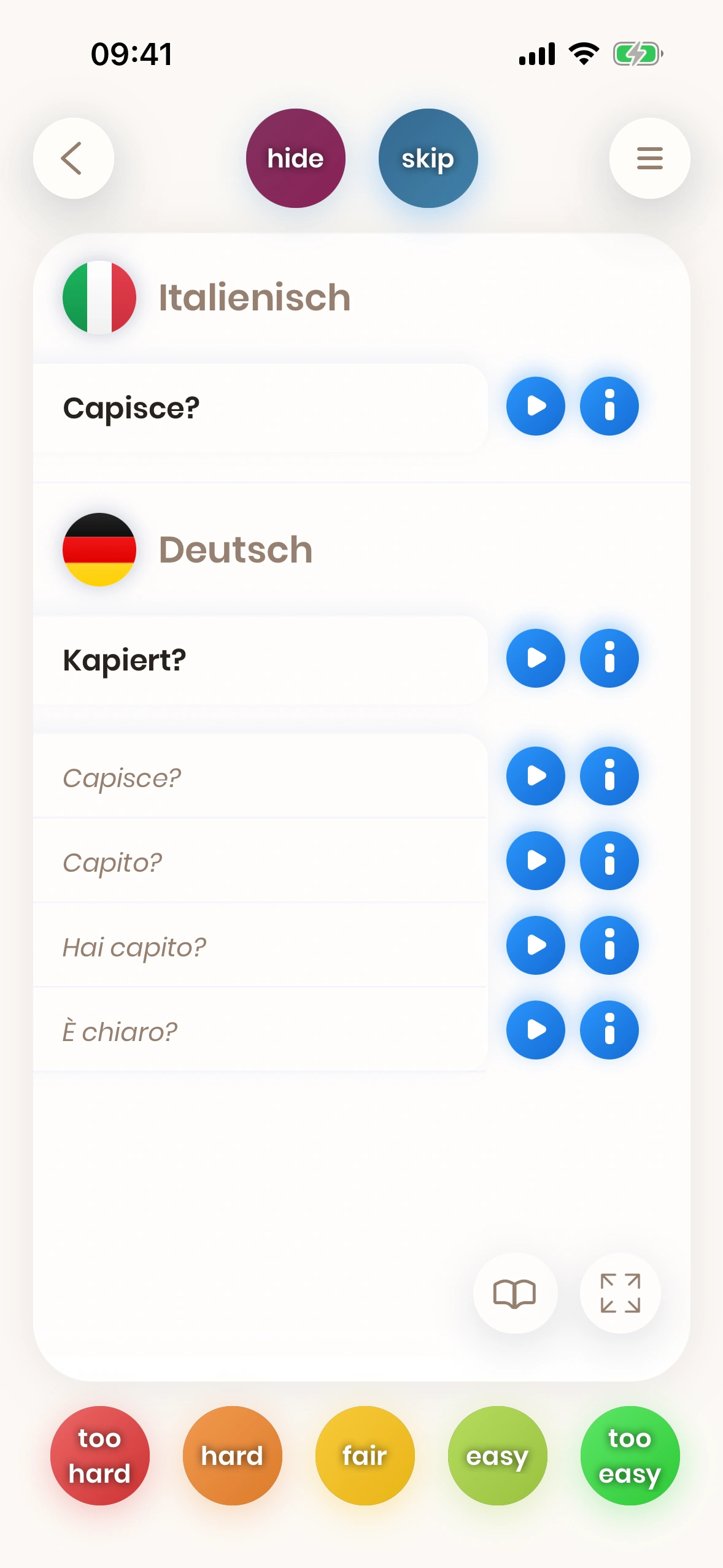The width and height of the screenshot is (723, 1568).
Task: Rate this card as too easy
Action: click(630, 1456)
